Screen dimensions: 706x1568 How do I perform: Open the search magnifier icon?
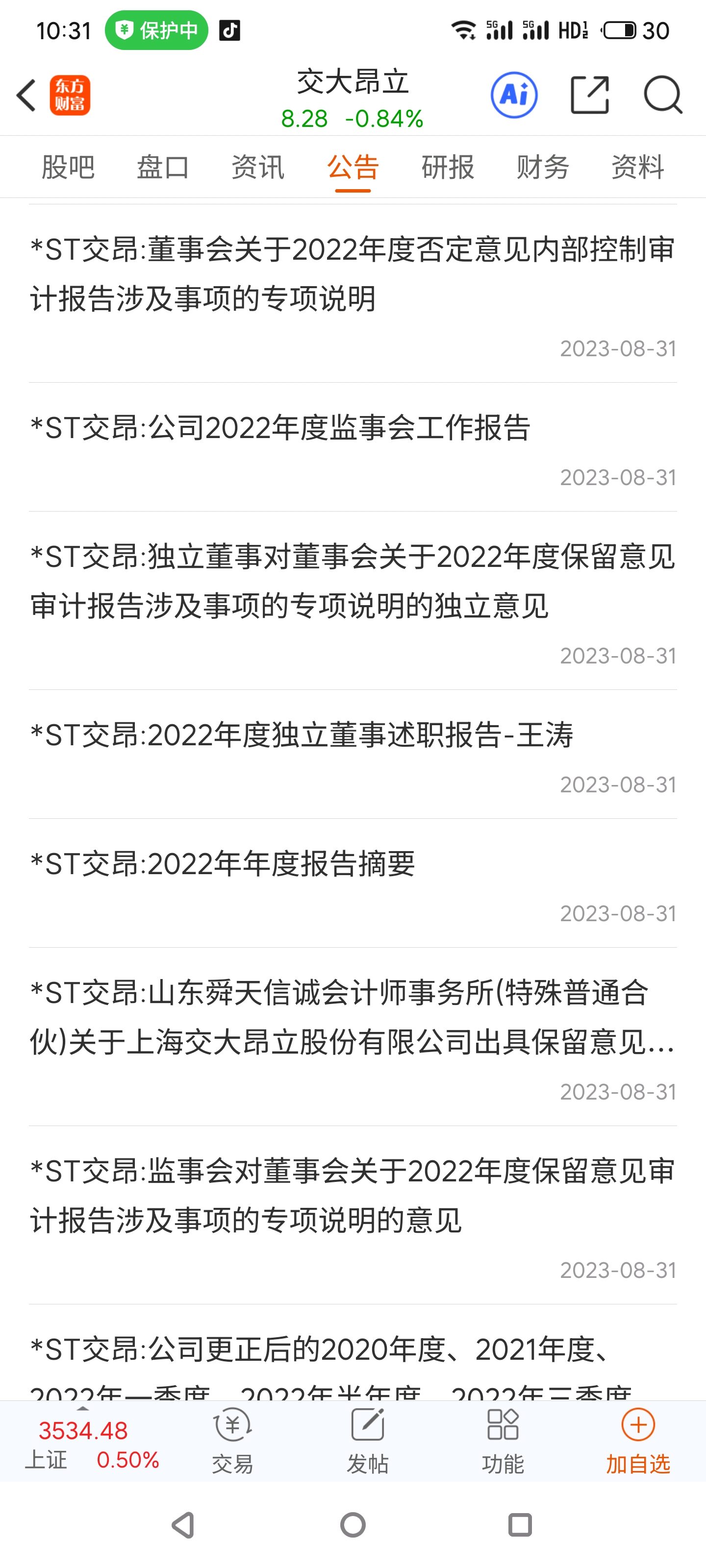click(663, 95)
